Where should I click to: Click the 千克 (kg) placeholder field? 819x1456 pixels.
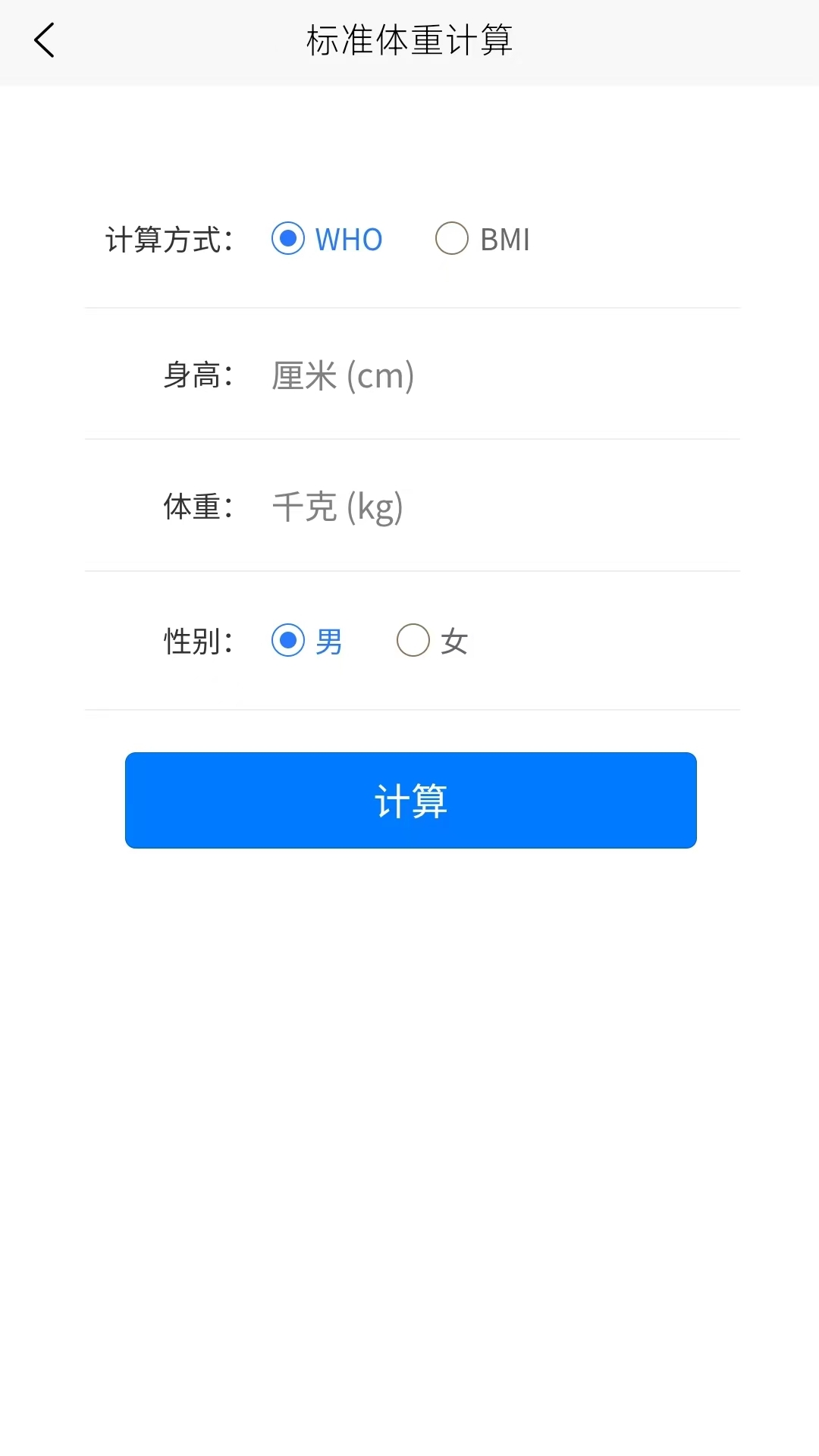coord(339,507)
